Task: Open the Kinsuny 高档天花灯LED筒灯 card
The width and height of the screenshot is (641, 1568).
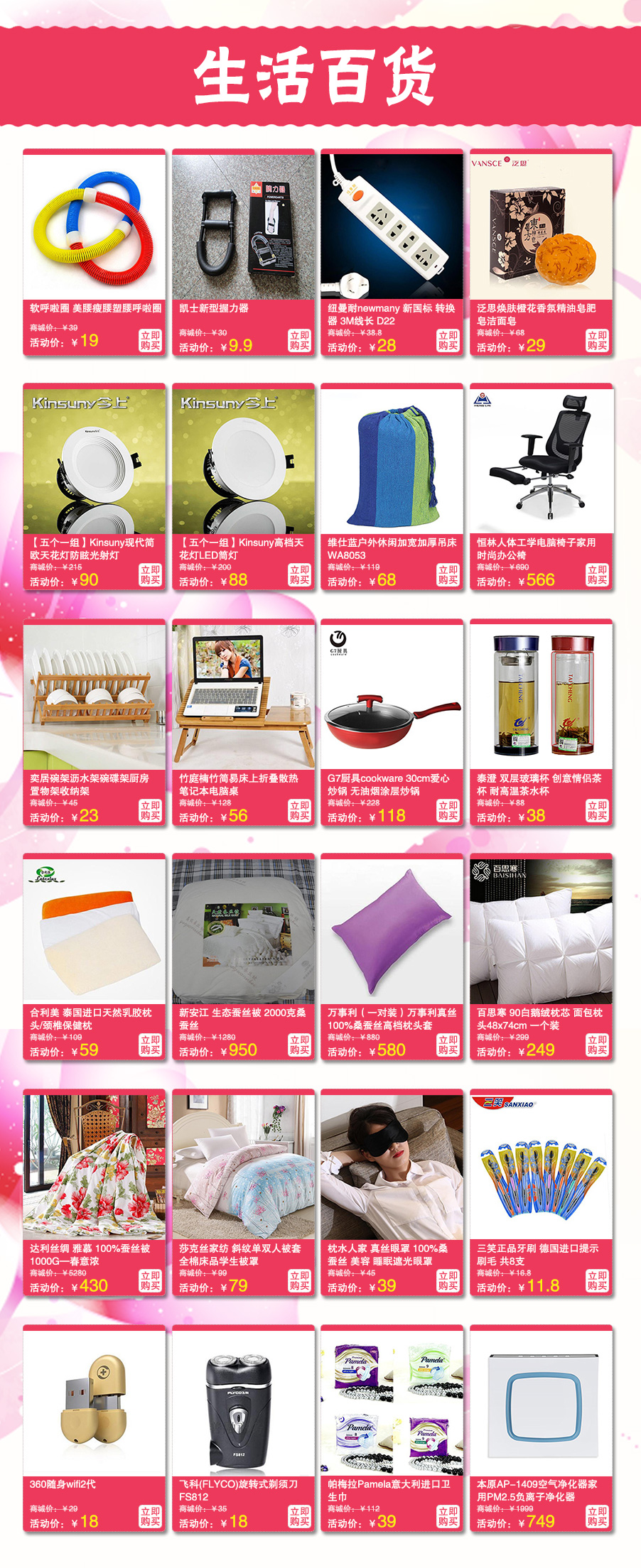Action: pos(243,462)
